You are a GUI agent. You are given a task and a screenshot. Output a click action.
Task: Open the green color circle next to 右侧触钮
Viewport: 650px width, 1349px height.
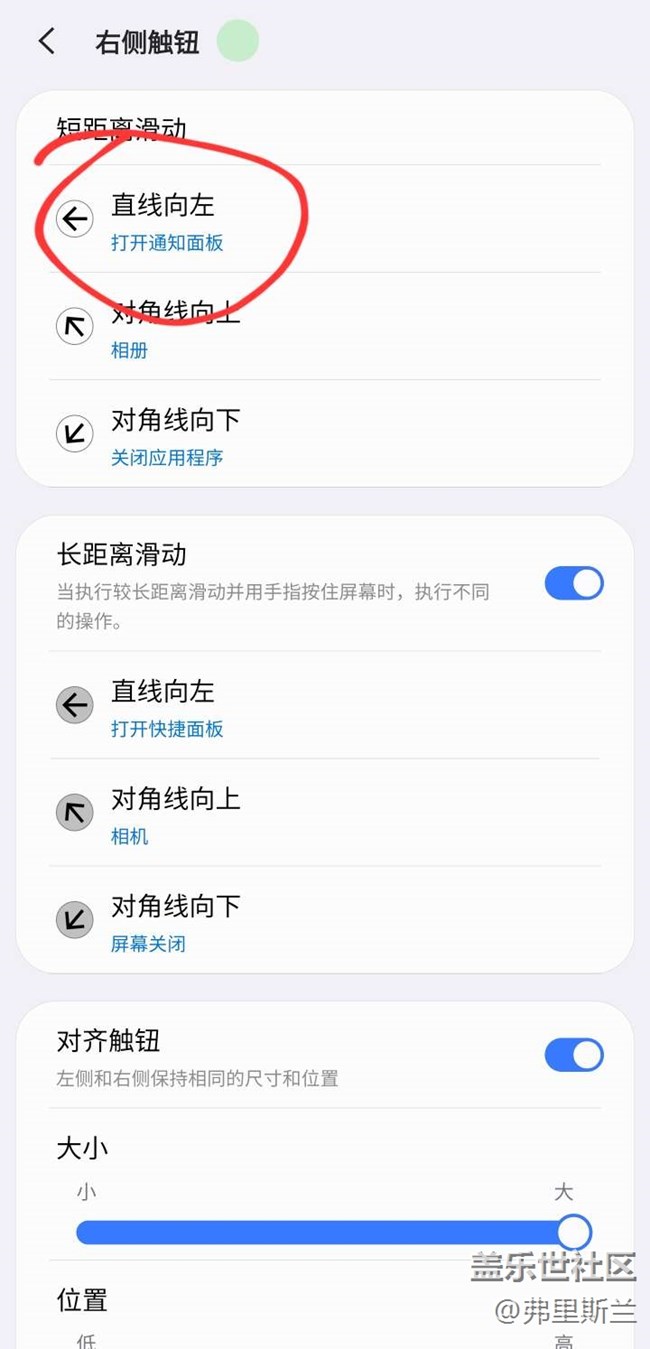pyautogui.click(x=238, y=41)
